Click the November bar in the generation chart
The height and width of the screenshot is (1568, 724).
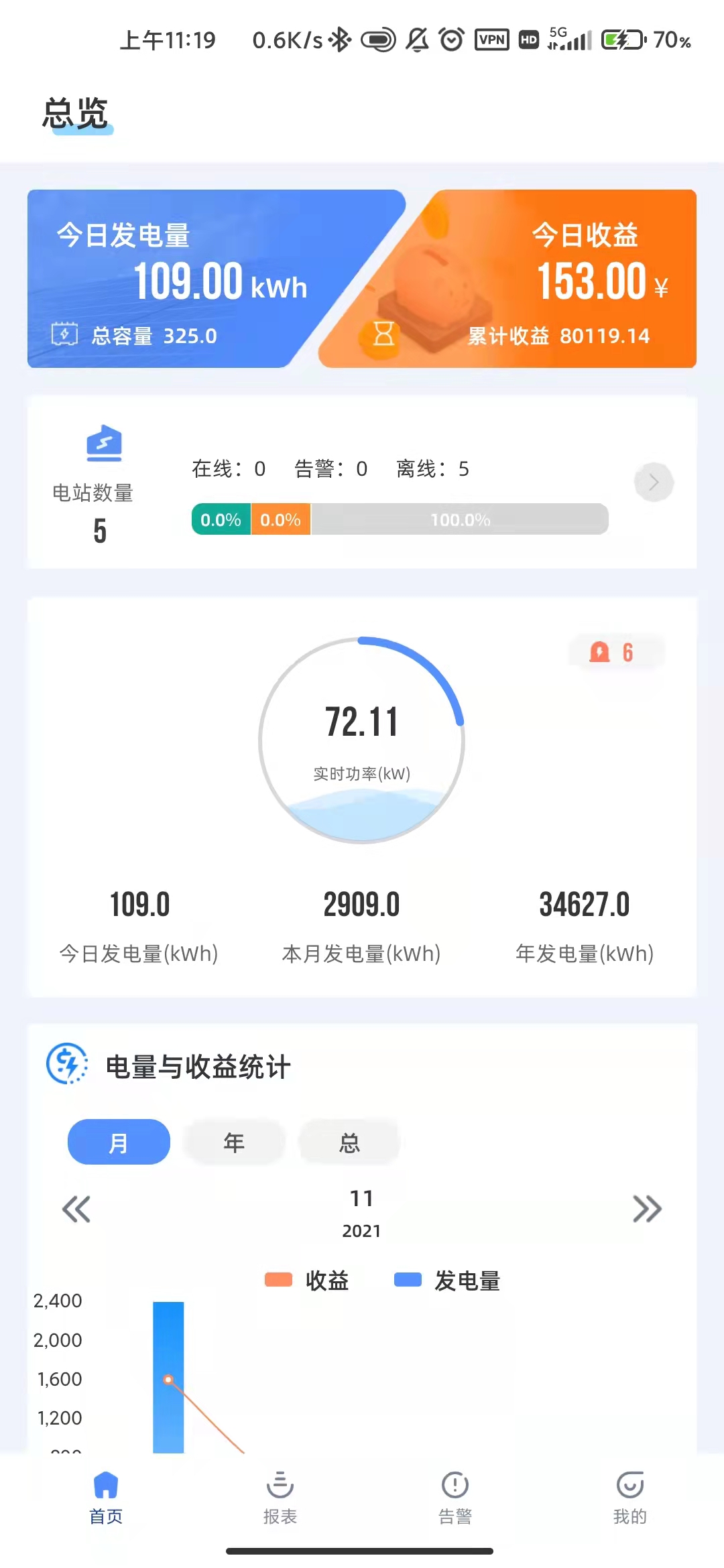(168, 1374)
